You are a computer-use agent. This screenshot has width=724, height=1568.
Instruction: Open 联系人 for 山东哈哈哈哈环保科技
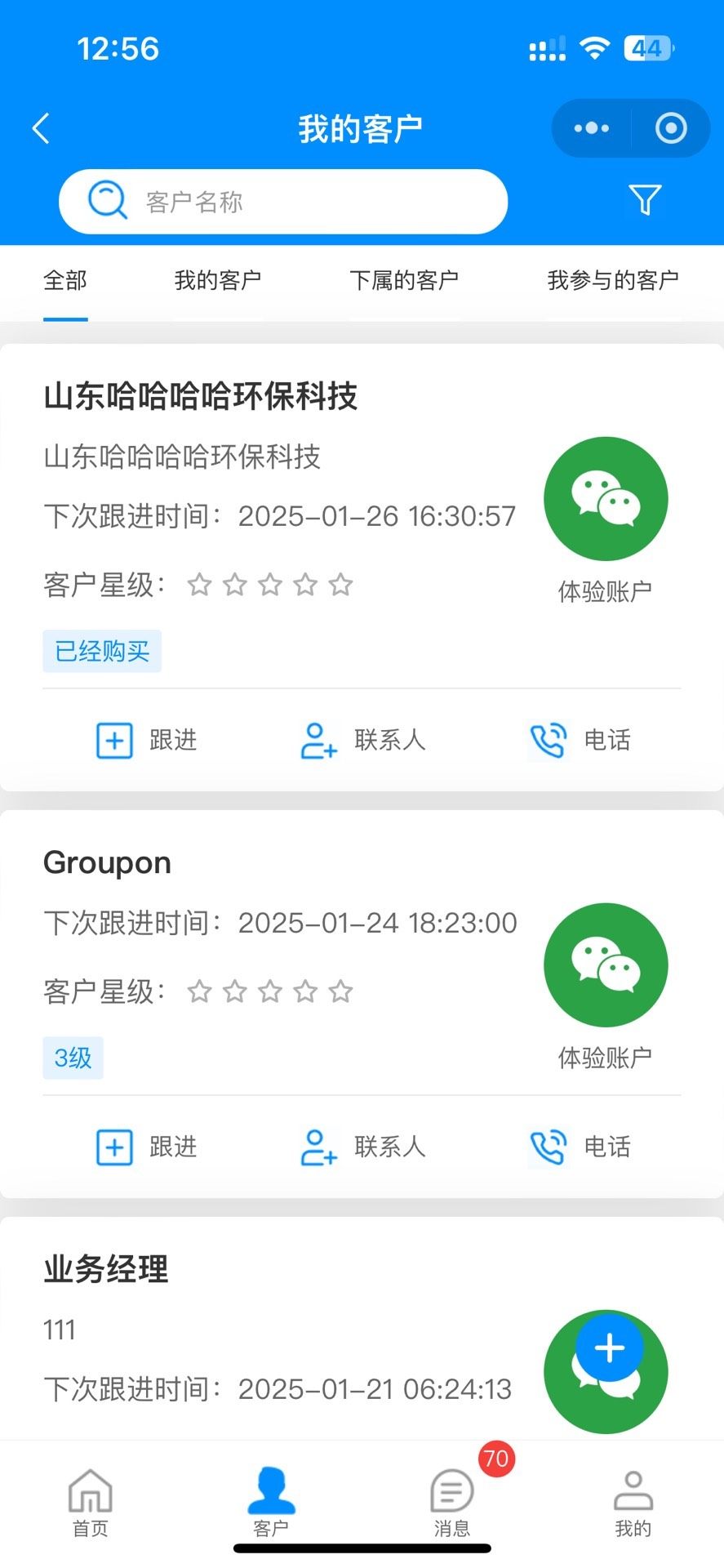(x=362, y=741)
